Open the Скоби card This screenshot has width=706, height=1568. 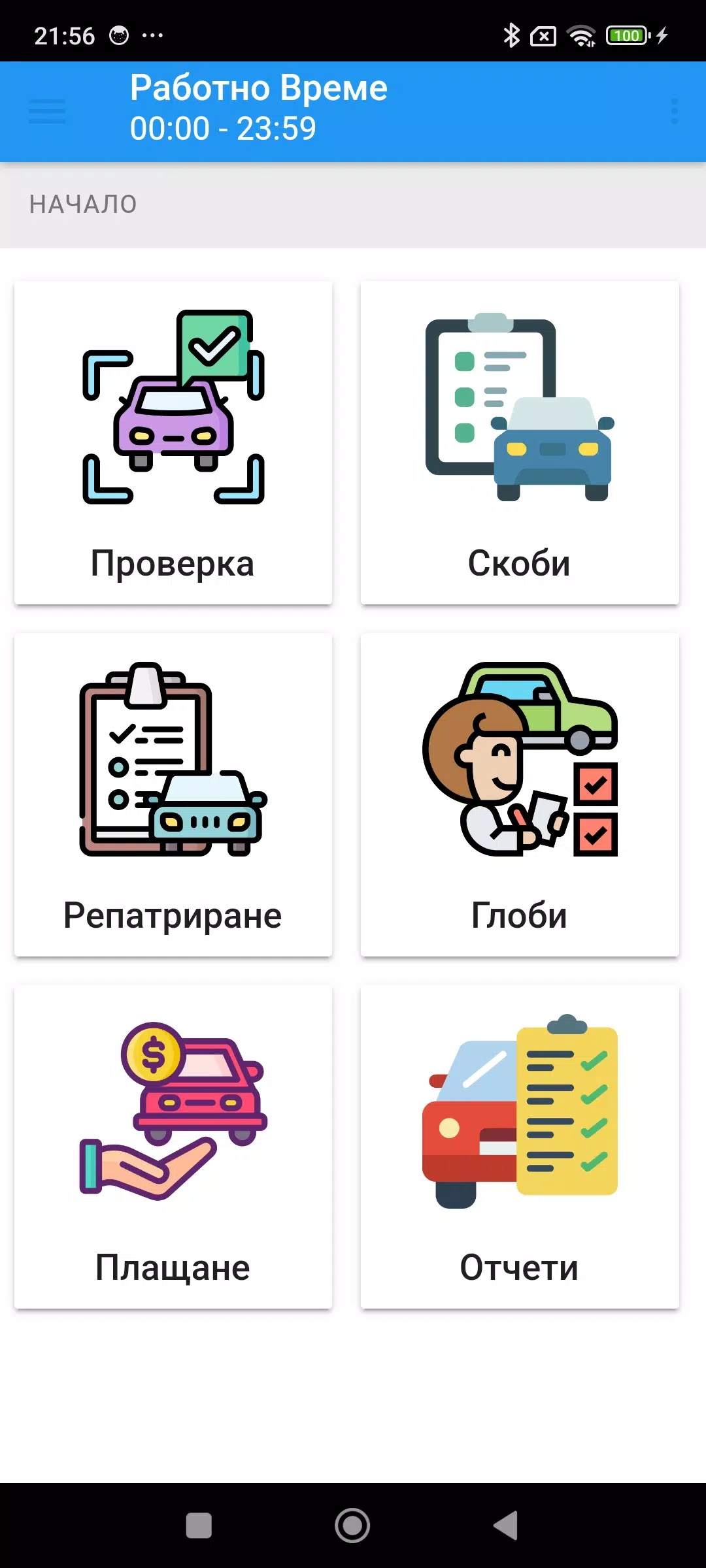point(520,443)
